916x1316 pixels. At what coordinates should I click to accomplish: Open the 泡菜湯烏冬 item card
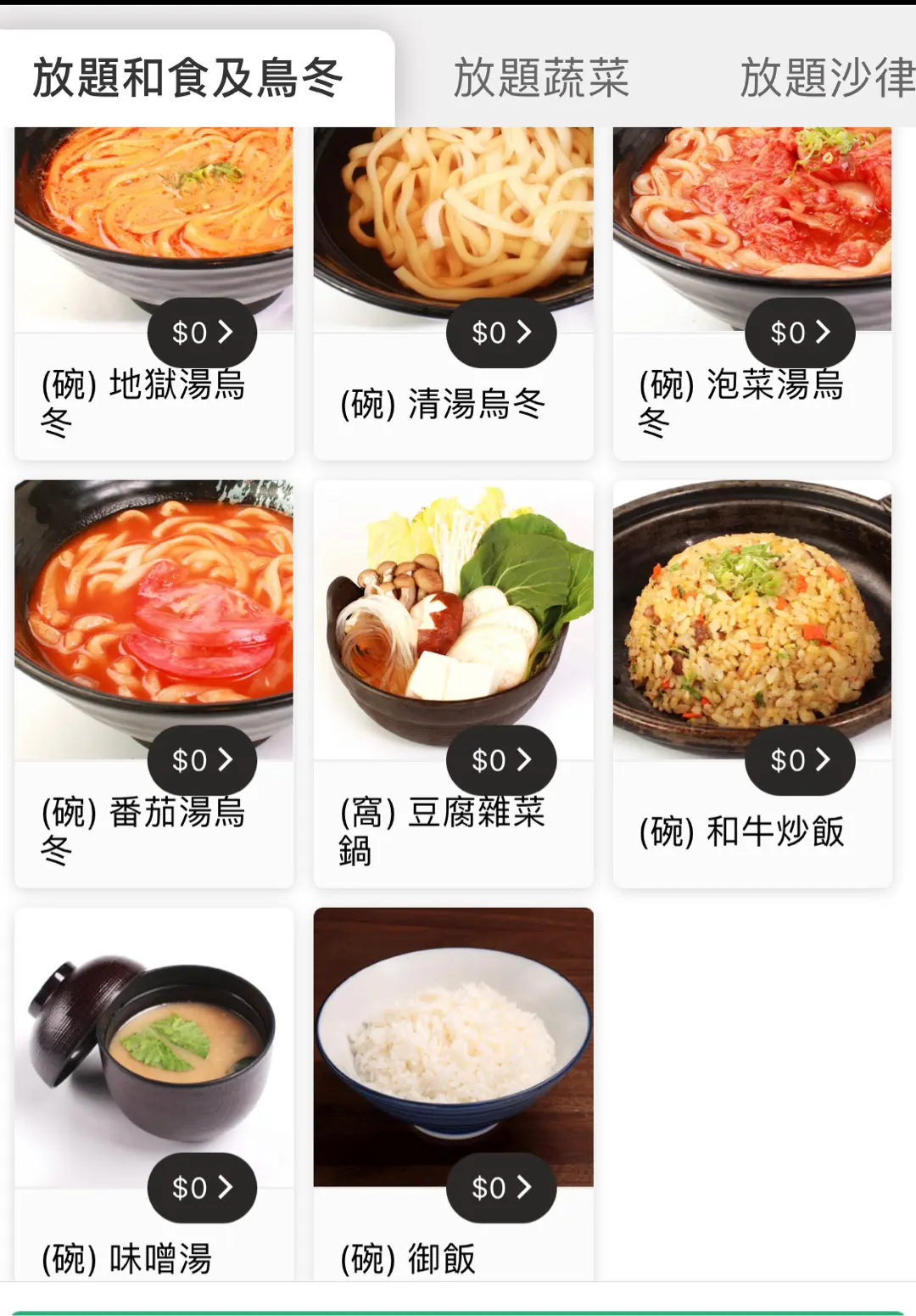[752, 221]
